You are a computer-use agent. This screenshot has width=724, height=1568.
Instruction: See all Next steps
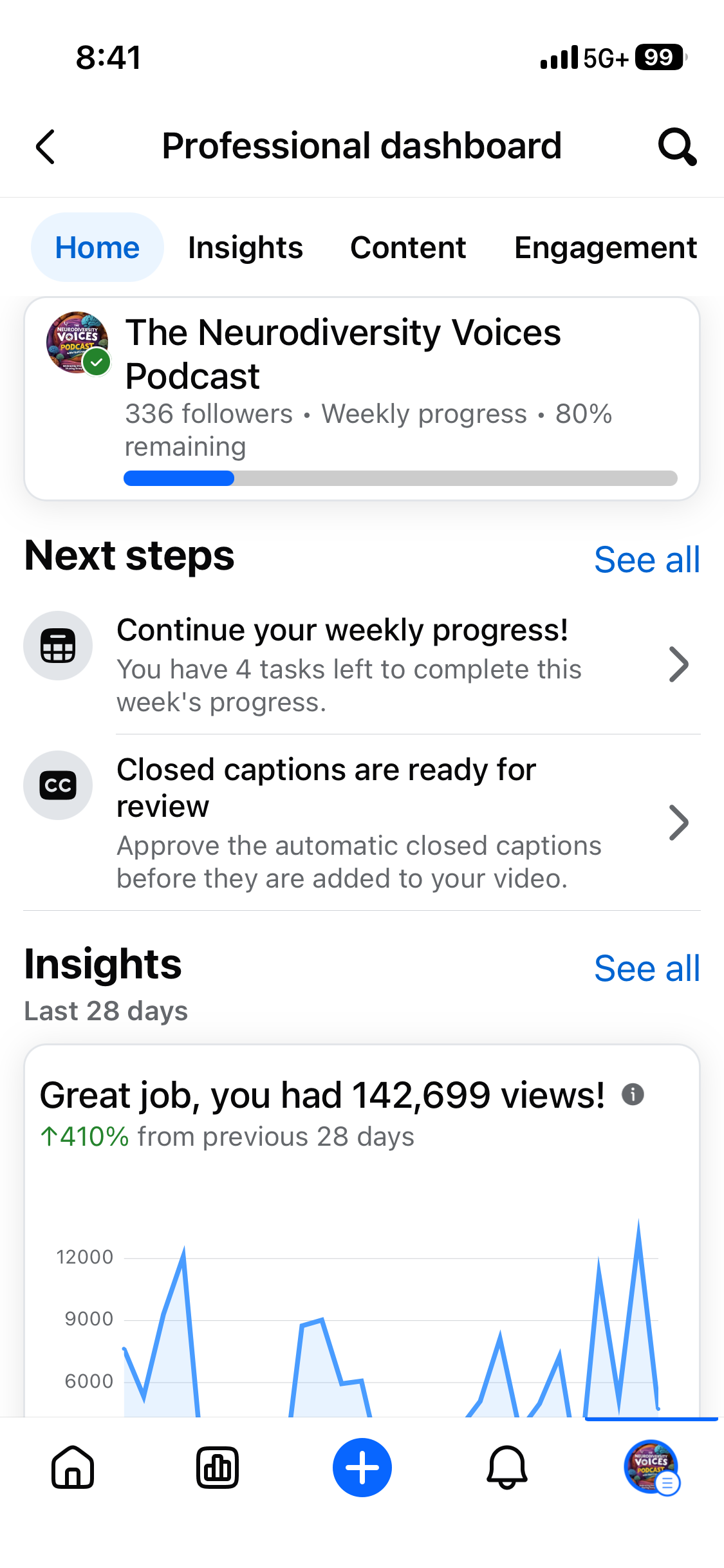coord(646,559)
